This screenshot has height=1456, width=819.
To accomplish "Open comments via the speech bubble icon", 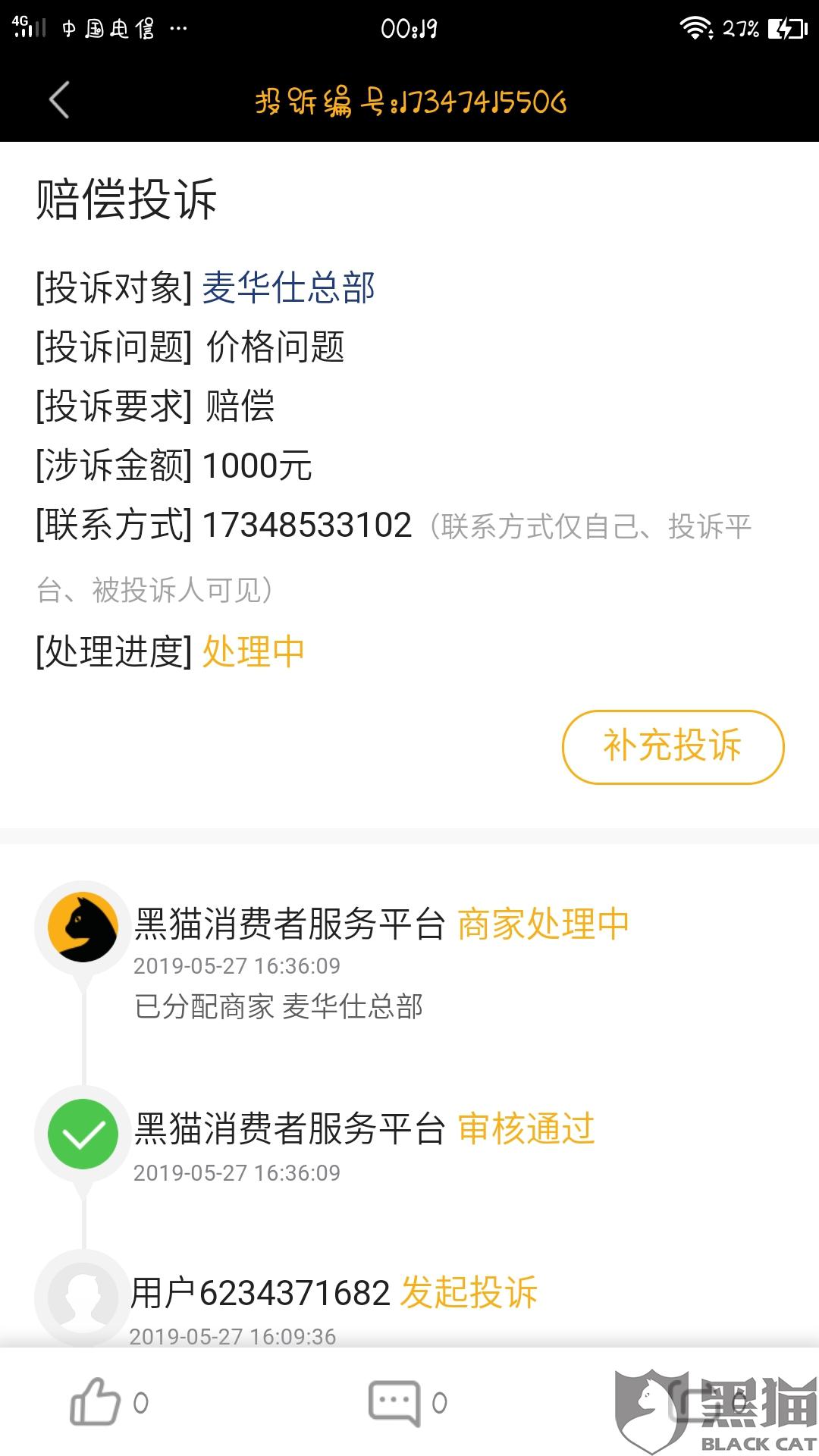I will pyautogui.click(x=394, y=1403).
